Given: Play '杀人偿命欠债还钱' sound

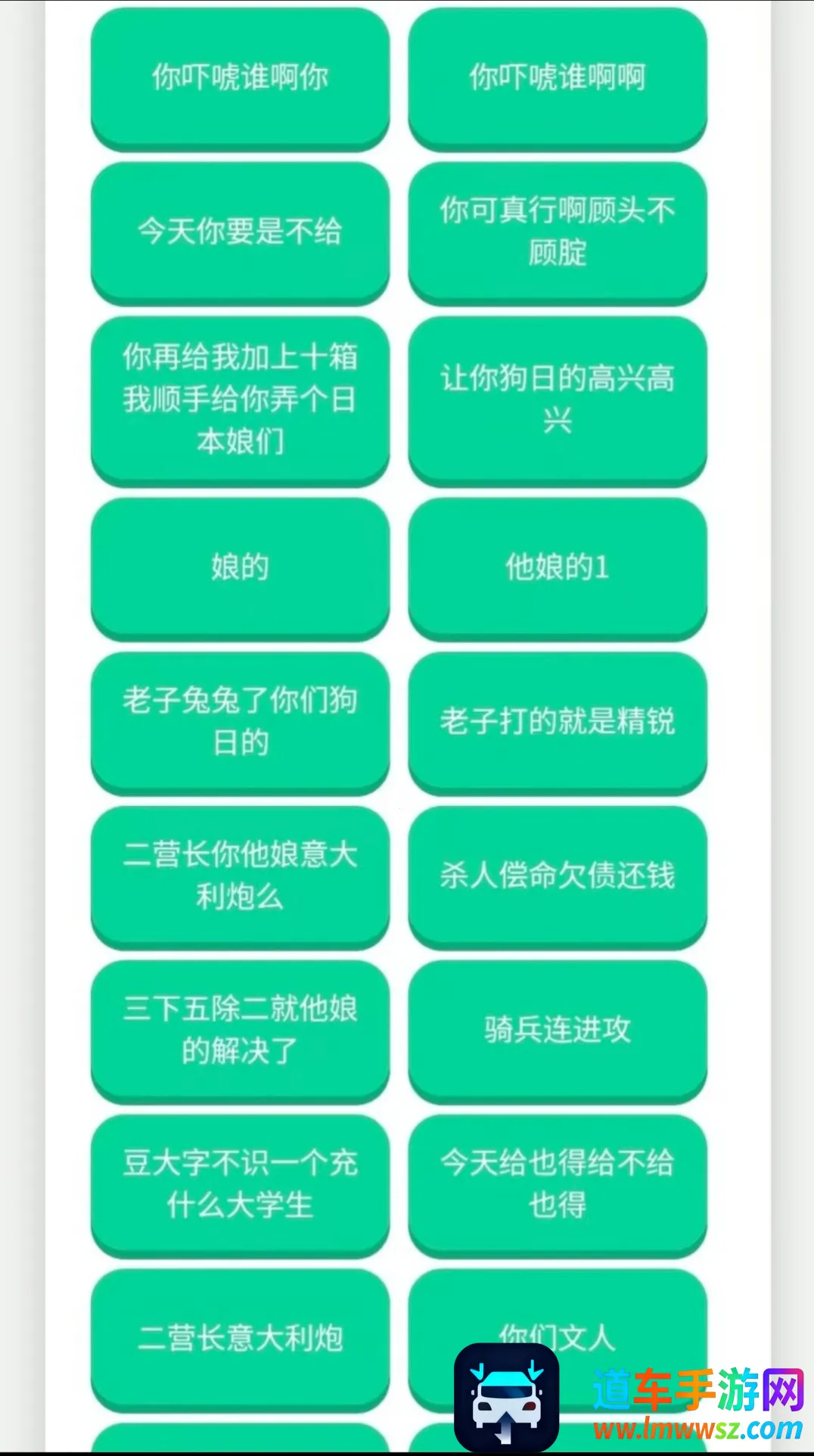Looking at the screenshot, I should [x=558, y=876].
